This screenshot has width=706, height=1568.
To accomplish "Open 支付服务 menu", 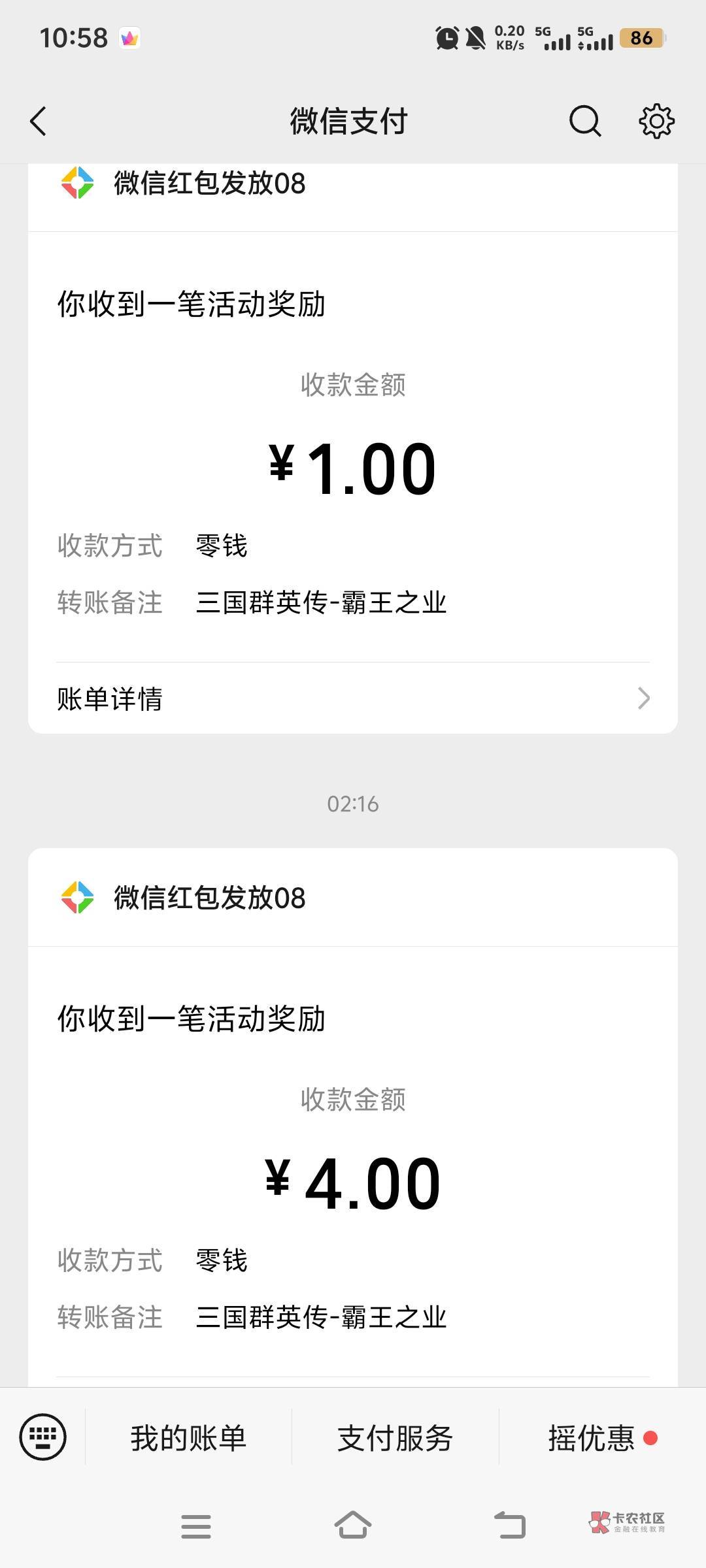I will click(395, 1438).
